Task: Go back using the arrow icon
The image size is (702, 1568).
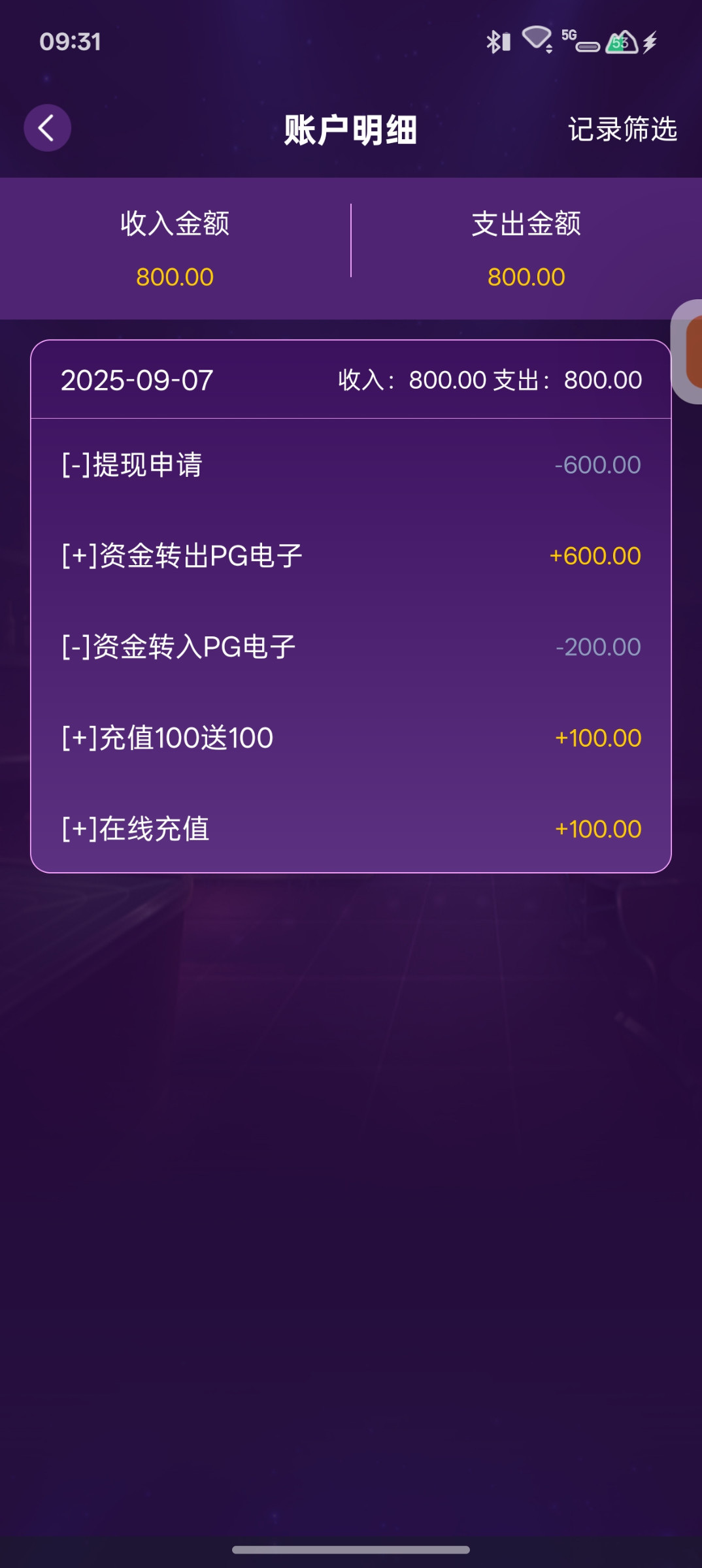Action: coord(47,128)
